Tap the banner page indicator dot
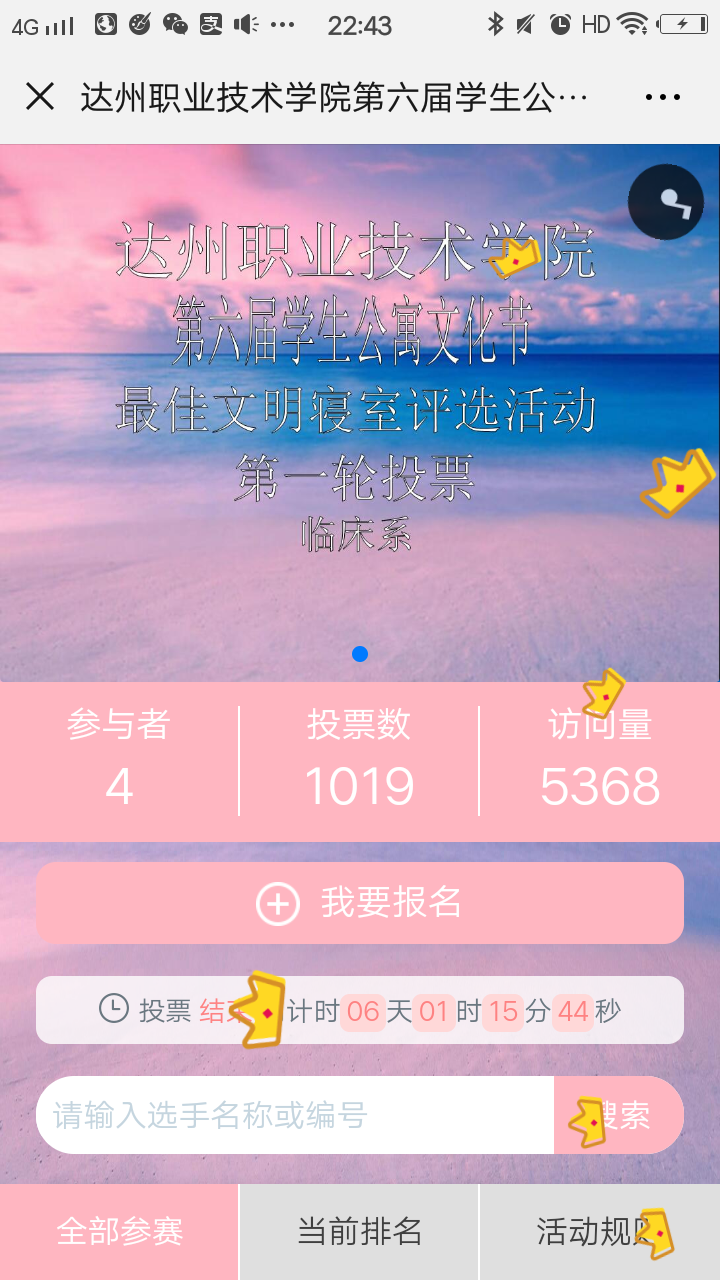This screenshot has height=1280, width=720. tap(360, 654)
